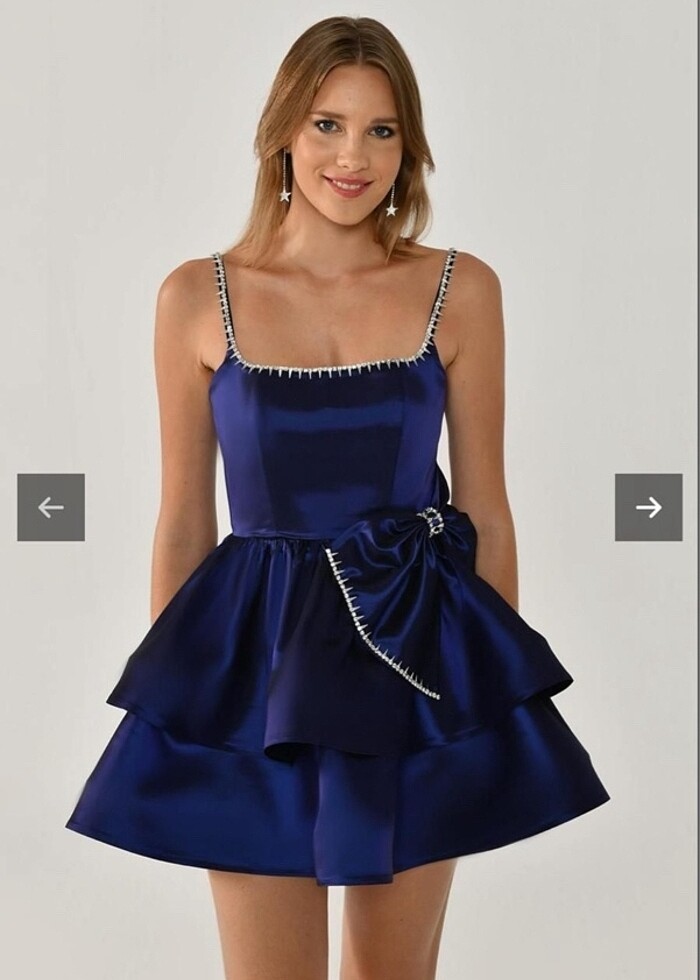Show the next product photo

pos(648,507)
